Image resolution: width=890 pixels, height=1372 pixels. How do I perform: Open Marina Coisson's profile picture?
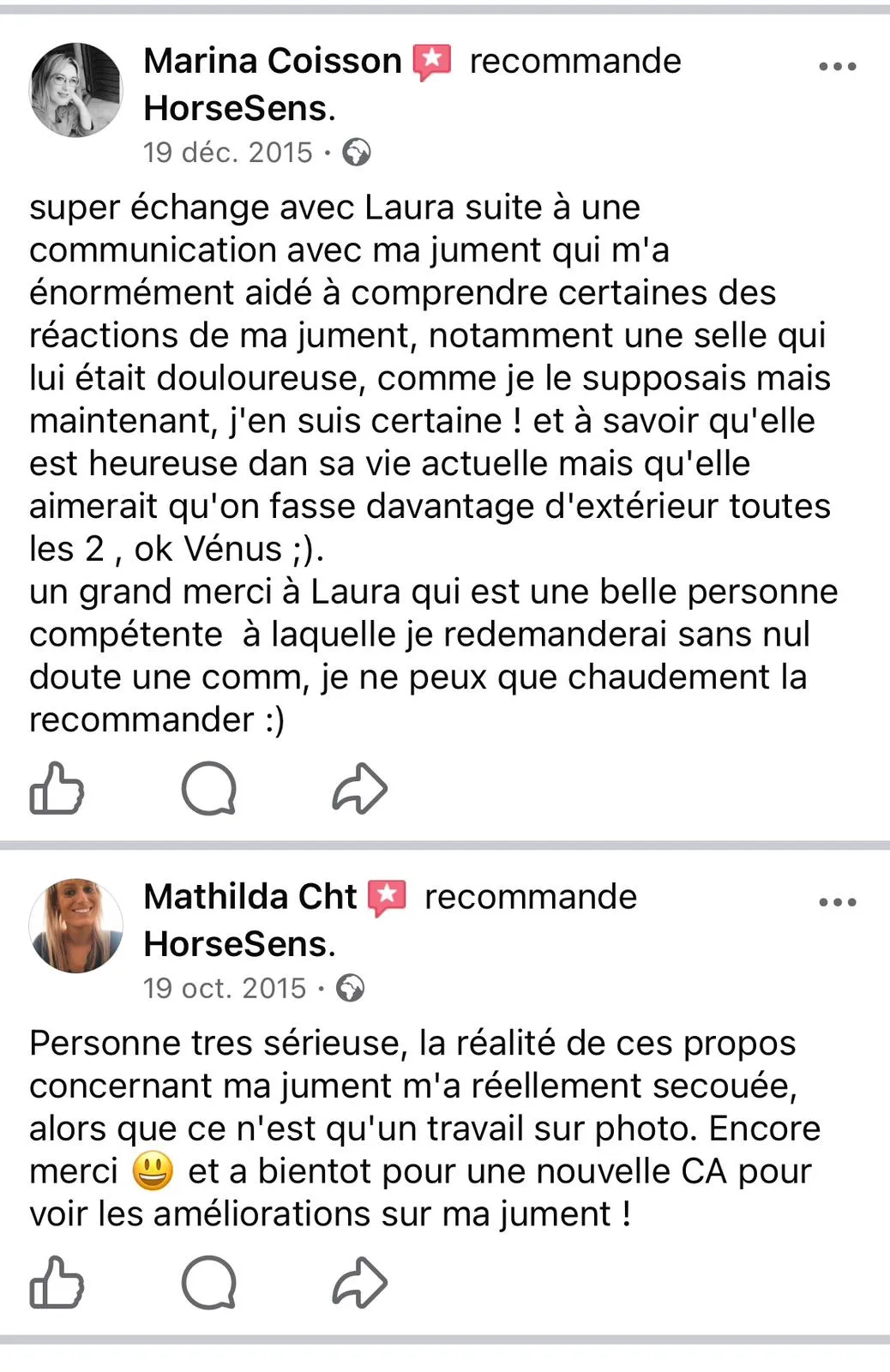(x=76, y=90)
